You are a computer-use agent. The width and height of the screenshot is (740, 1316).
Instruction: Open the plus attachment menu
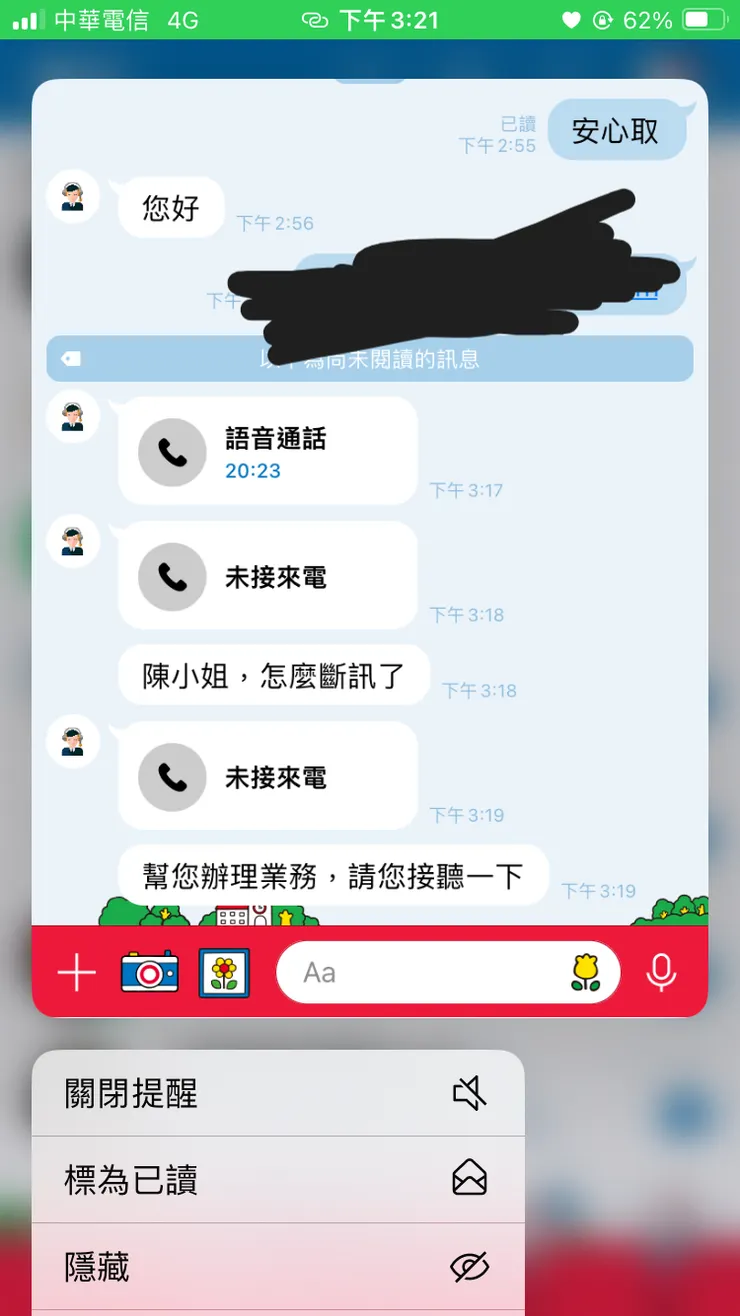[x=76, y=972]
